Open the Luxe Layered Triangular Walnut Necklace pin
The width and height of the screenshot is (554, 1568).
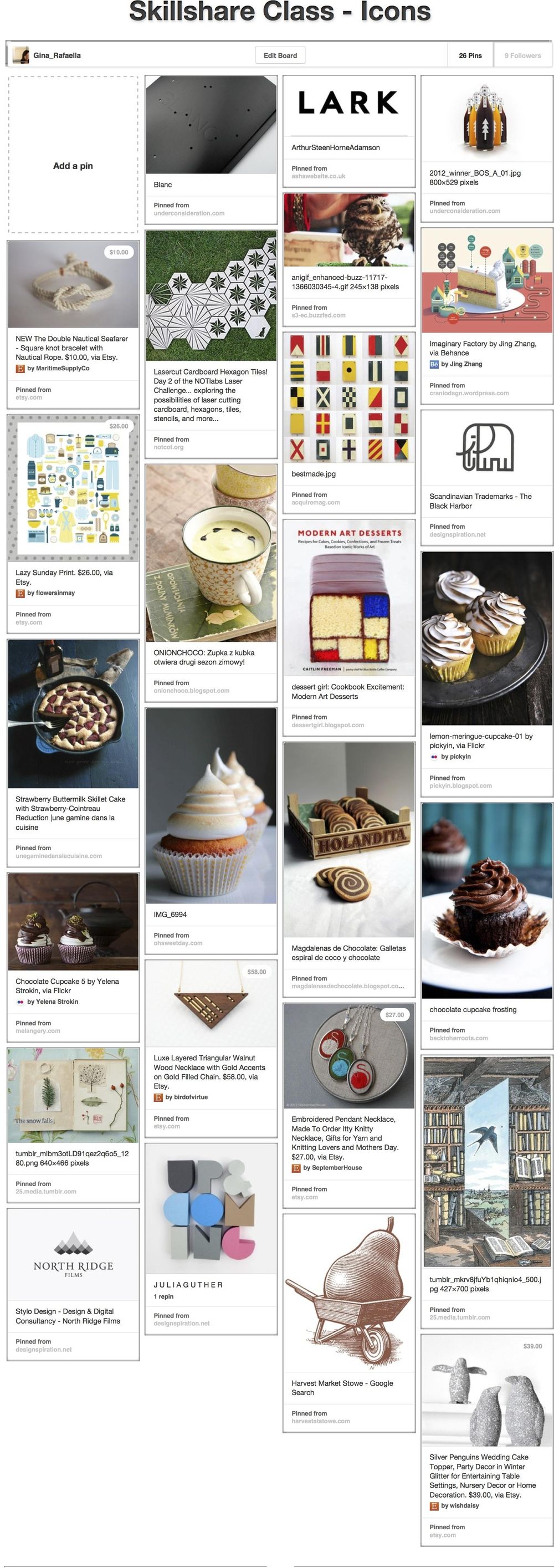click(211, 1003)
